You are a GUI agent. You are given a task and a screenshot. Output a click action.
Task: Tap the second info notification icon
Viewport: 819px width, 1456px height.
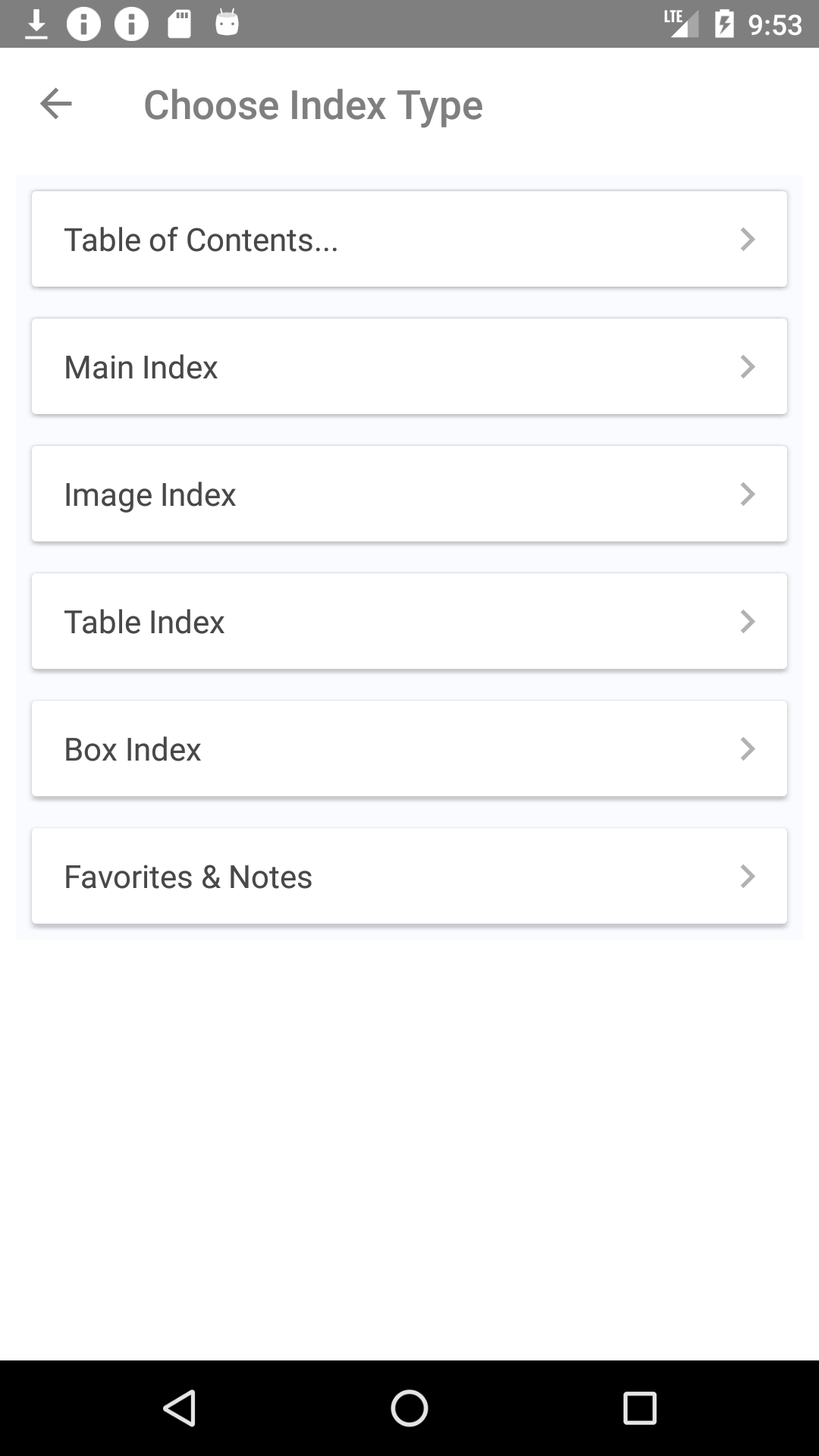pos(130,24)
